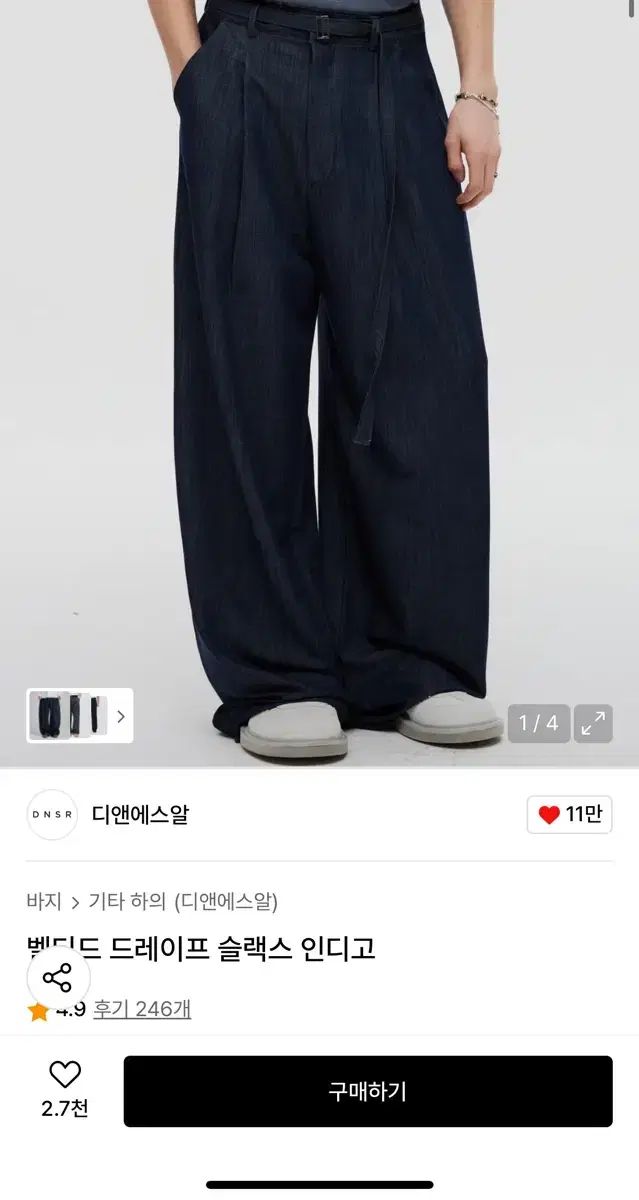This screenshot has height=1200, width=639.
Task: Open the 후기 246개 reviews link
Action: point(142,1009)
